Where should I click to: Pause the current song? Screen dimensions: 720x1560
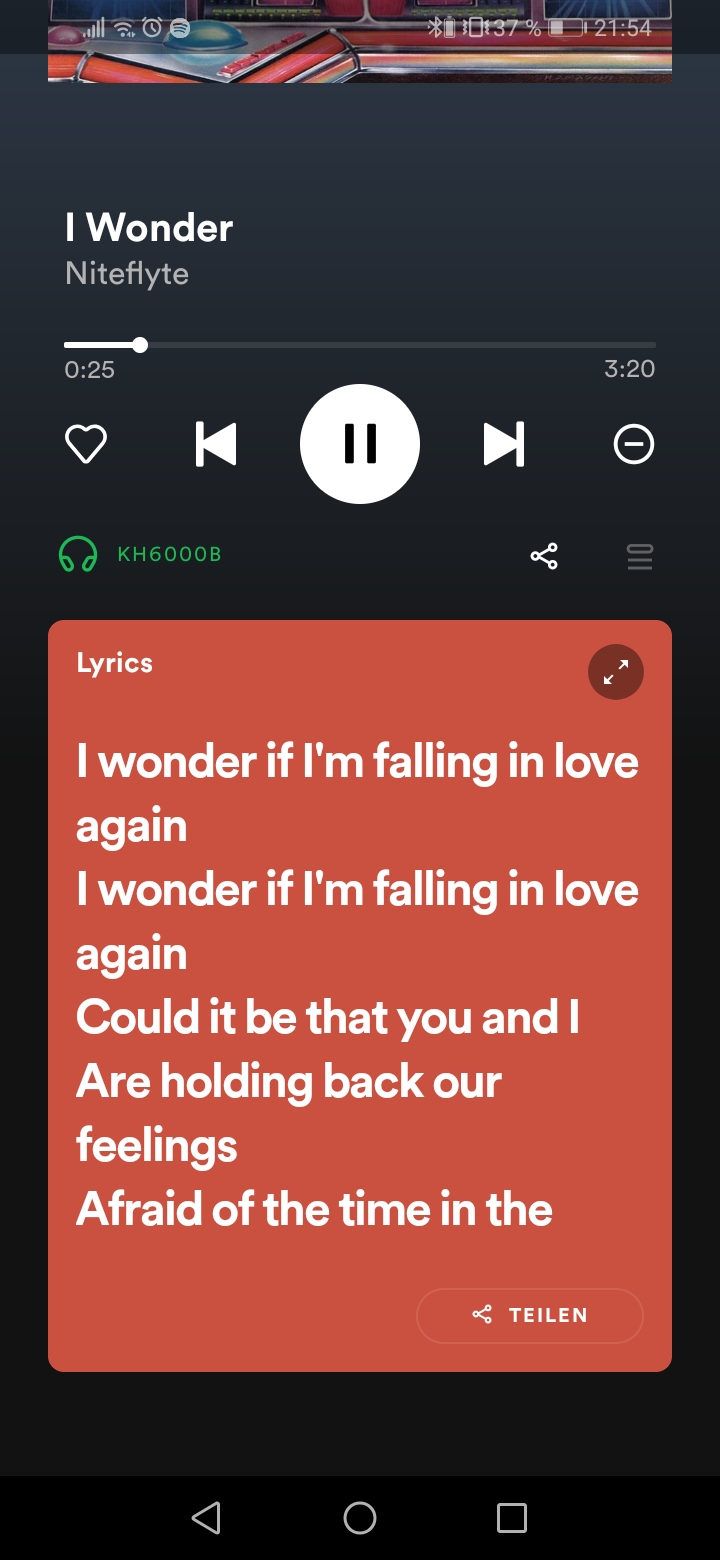(360, 444)
